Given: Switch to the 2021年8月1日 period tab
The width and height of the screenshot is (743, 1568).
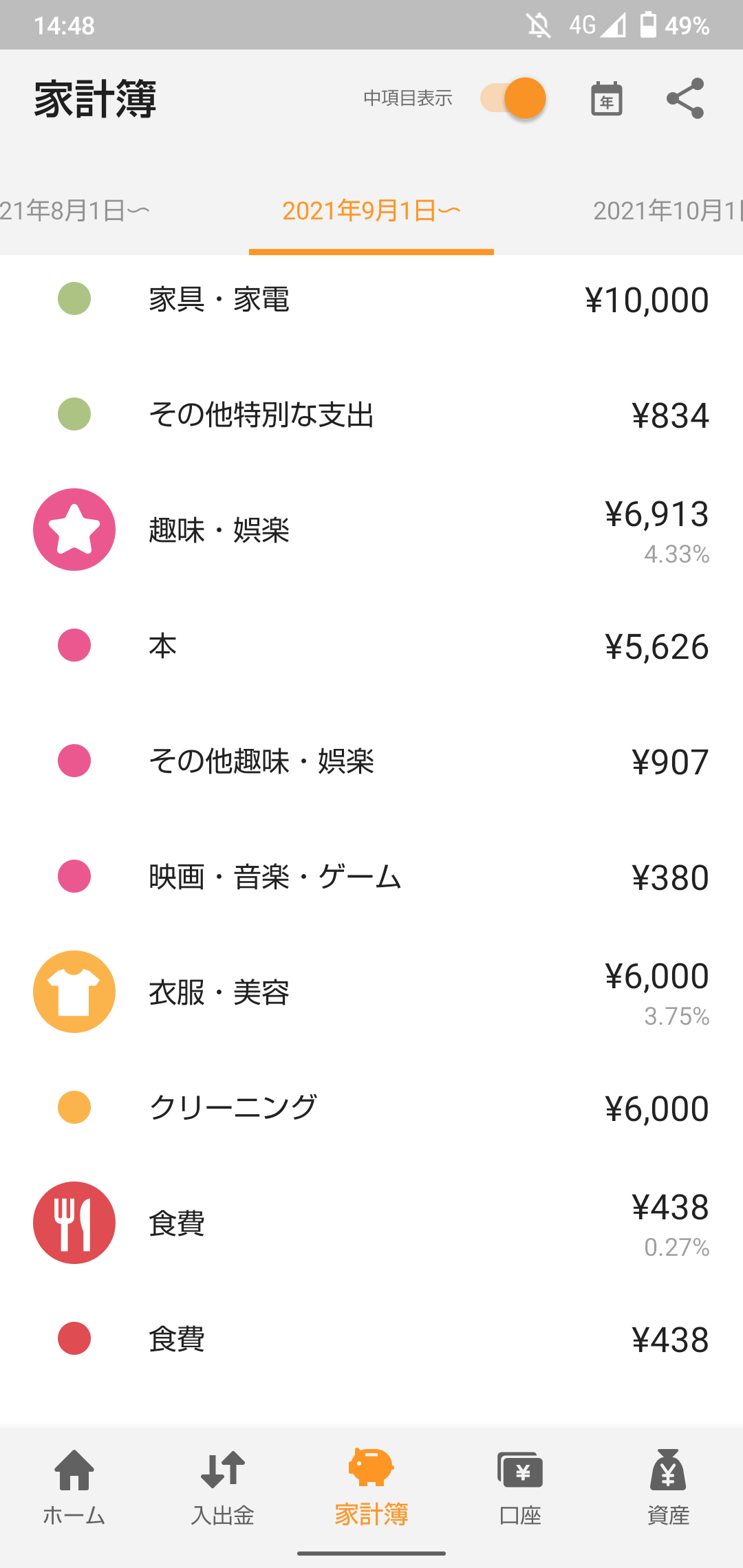Looking at the screenshot, I should click(74, 210).
